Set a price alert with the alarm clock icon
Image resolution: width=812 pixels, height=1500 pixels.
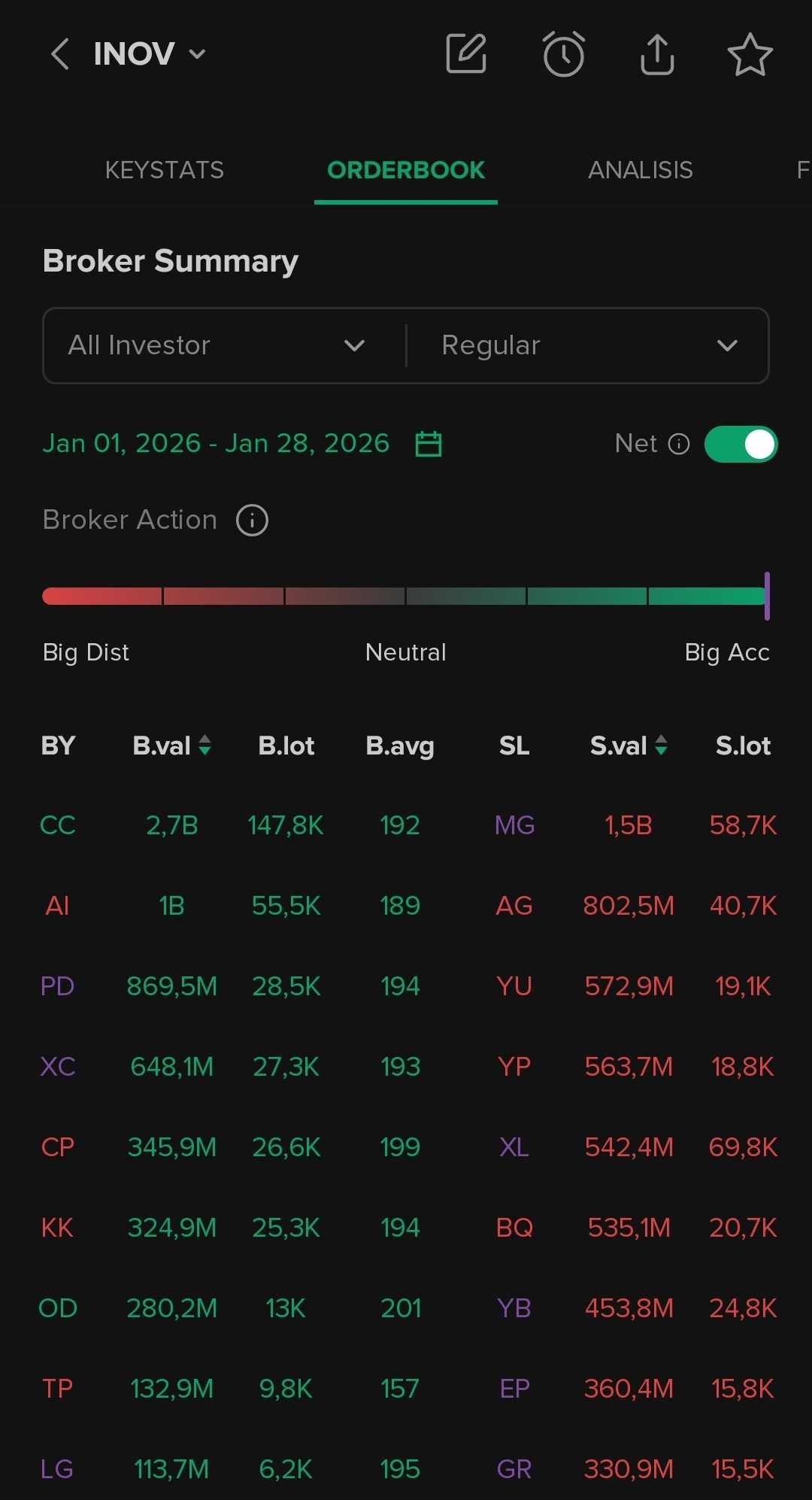pos(563,54)
